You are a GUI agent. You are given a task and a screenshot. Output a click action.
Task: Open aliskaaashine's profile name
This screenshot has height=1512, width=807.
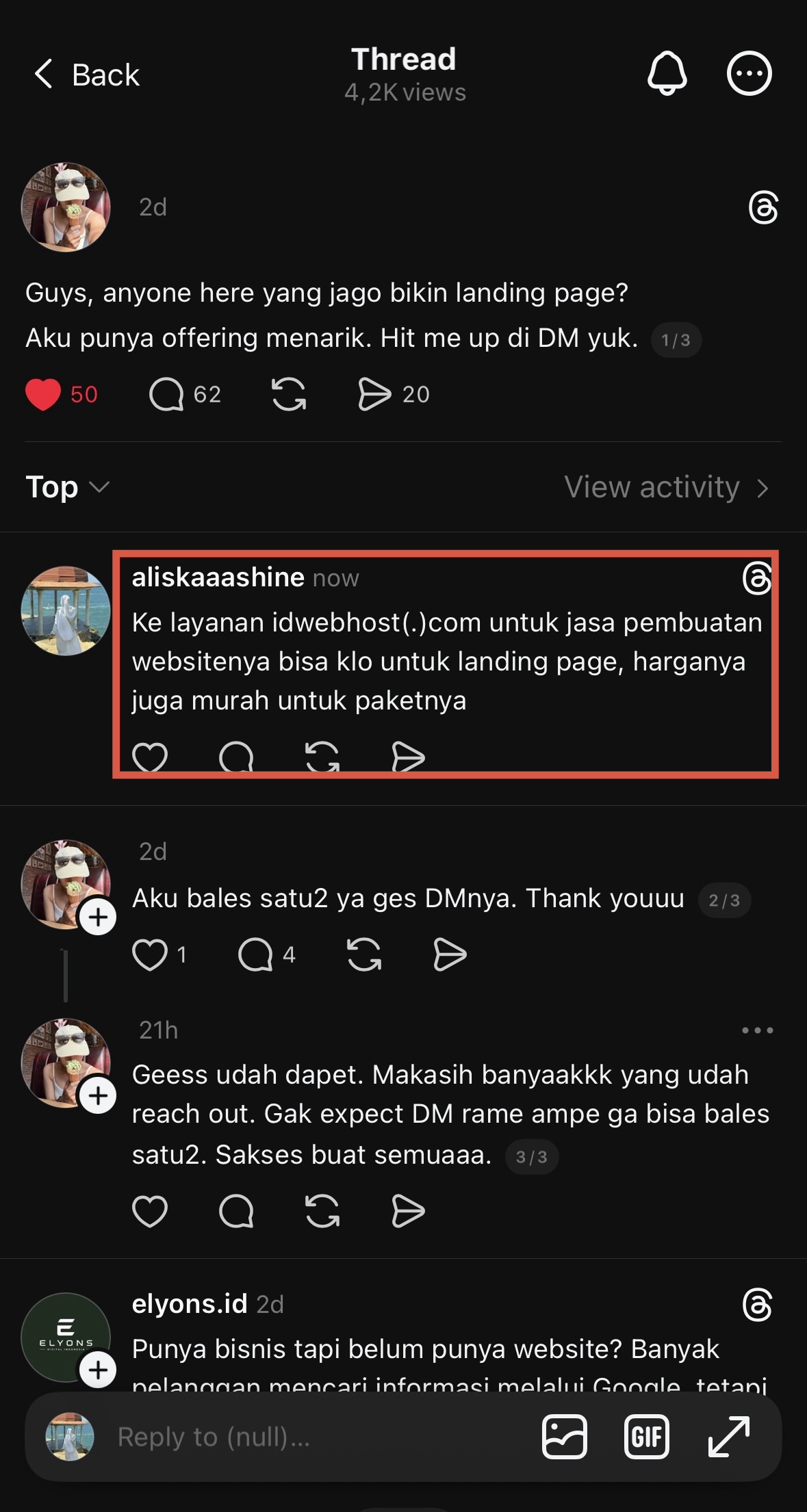(218, 577)
